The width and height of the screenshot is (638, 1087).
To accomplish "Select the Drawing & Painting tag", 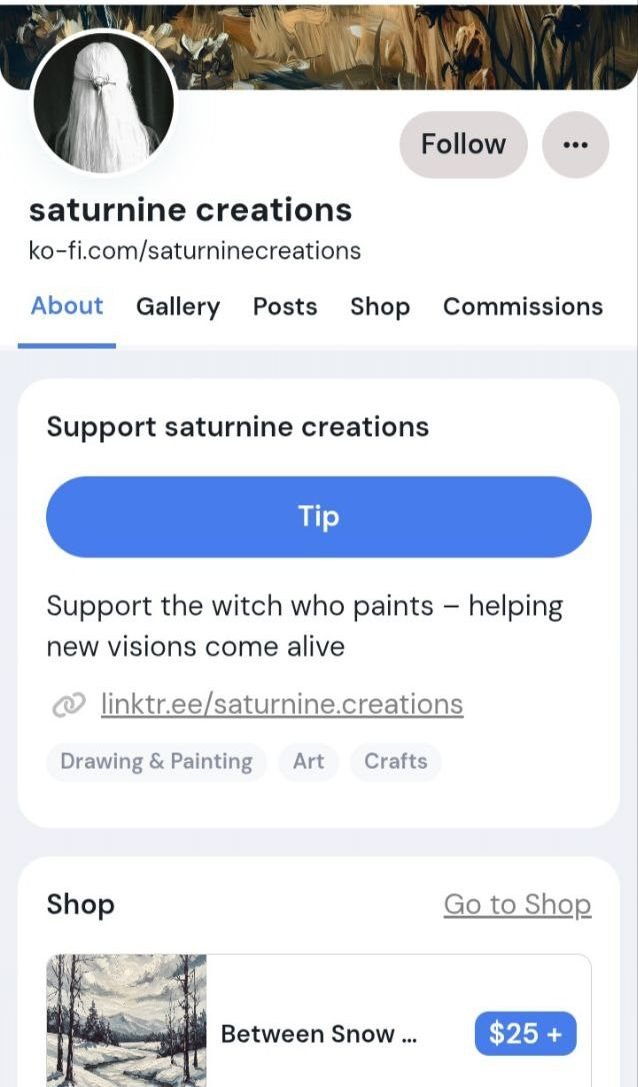I will (x=156, y=762).
